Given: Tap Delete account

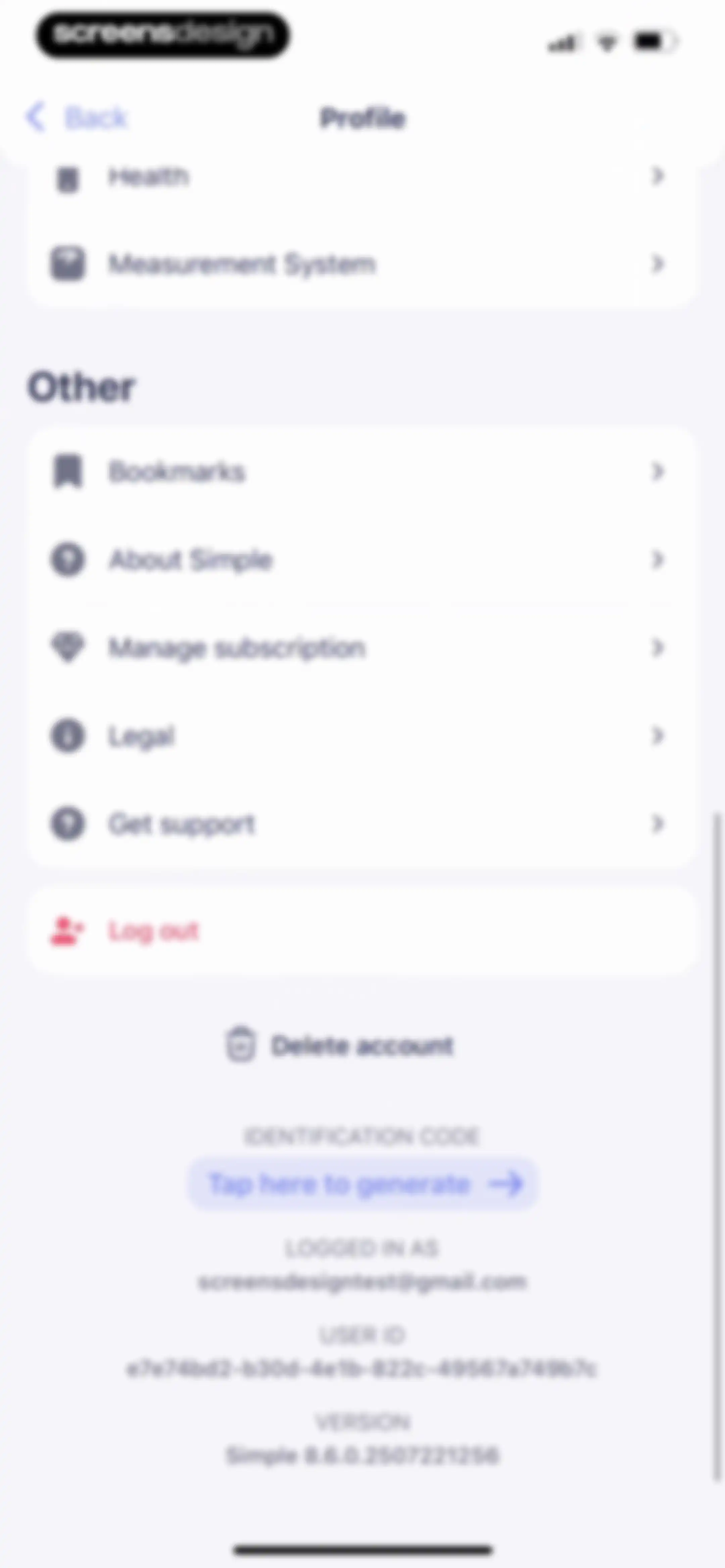Looking at the screenshot, I should (340, 1045).
